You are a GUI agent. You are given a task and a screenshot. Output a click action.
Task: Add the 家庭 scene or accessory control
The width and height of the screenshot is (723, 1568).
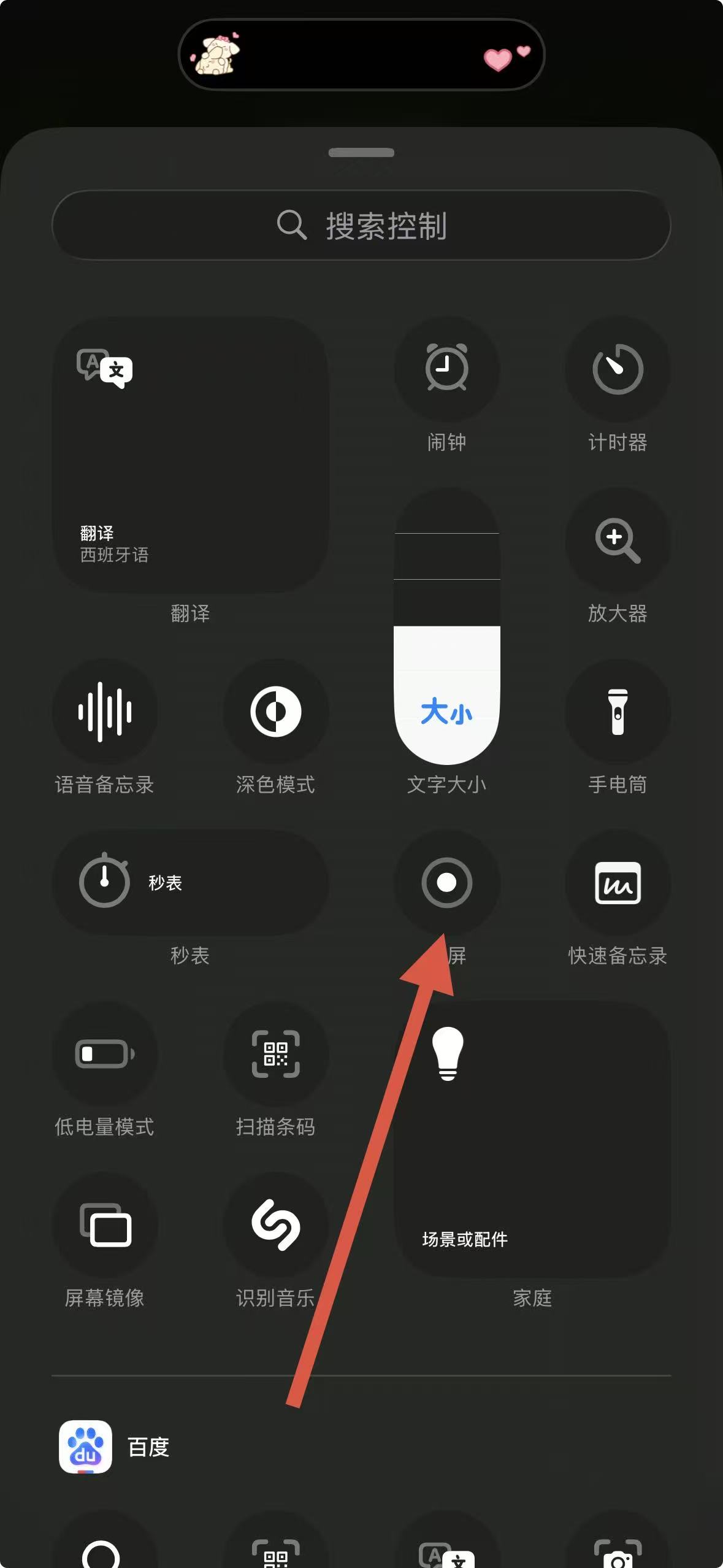532,1139
